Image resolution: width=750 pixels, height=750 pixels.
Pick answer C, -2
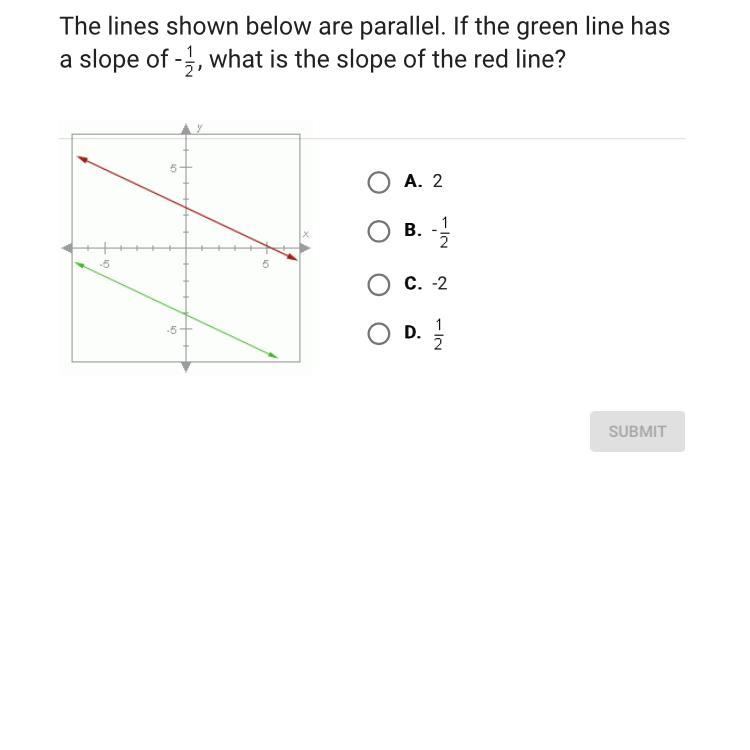pyautogui.click(x=378, y=285)
